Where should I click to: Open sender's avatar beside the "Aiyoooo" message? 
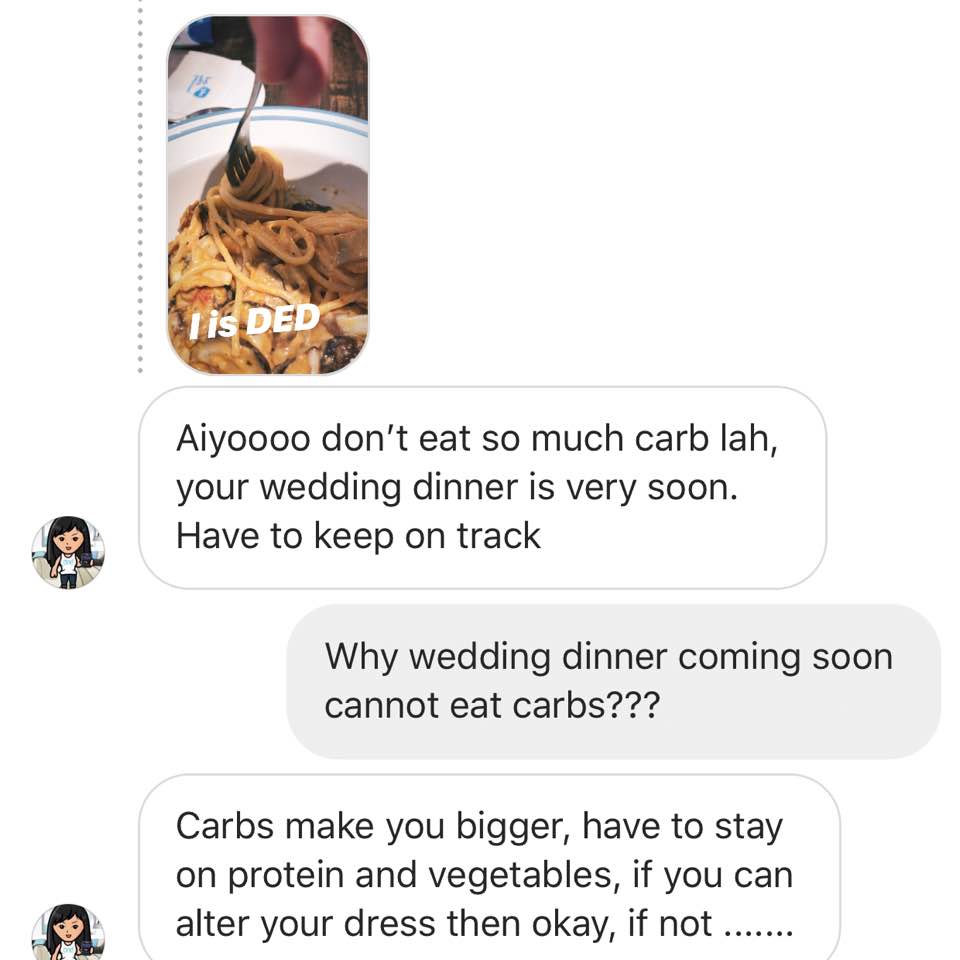pyautogui.click(x=68, y=552)
